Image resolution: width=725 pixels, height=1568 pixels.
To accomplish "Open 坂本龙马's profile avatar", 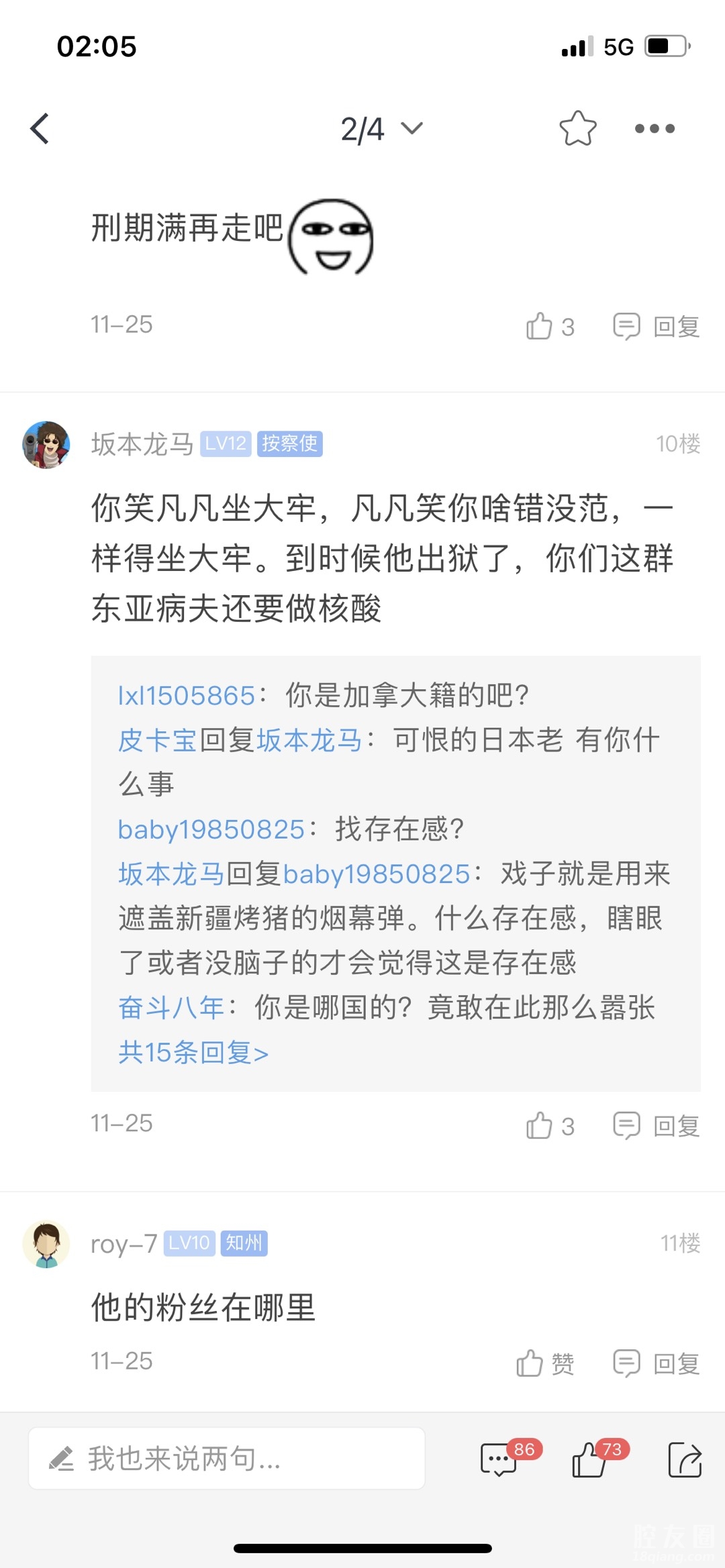I will (x=46, y=444).
